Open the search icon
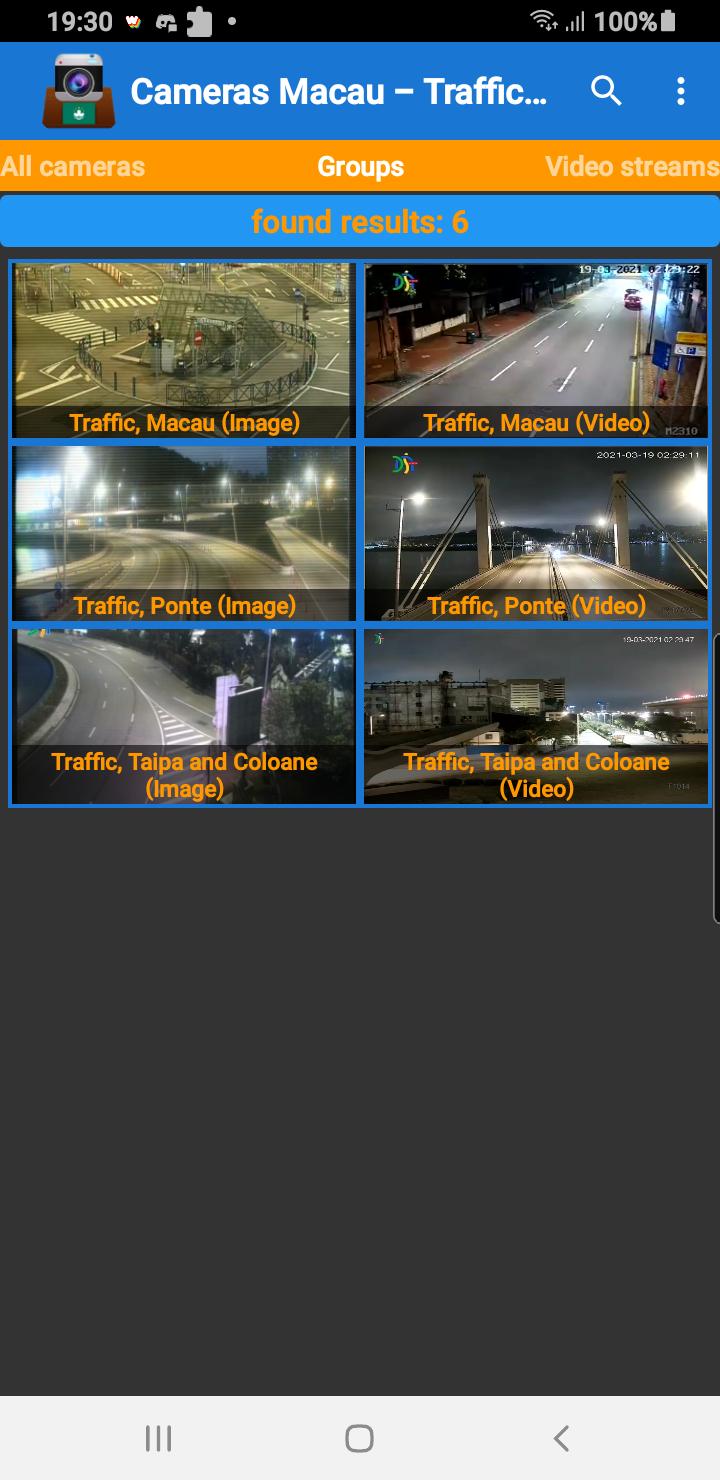The image size is (720, 1480). 606,91
